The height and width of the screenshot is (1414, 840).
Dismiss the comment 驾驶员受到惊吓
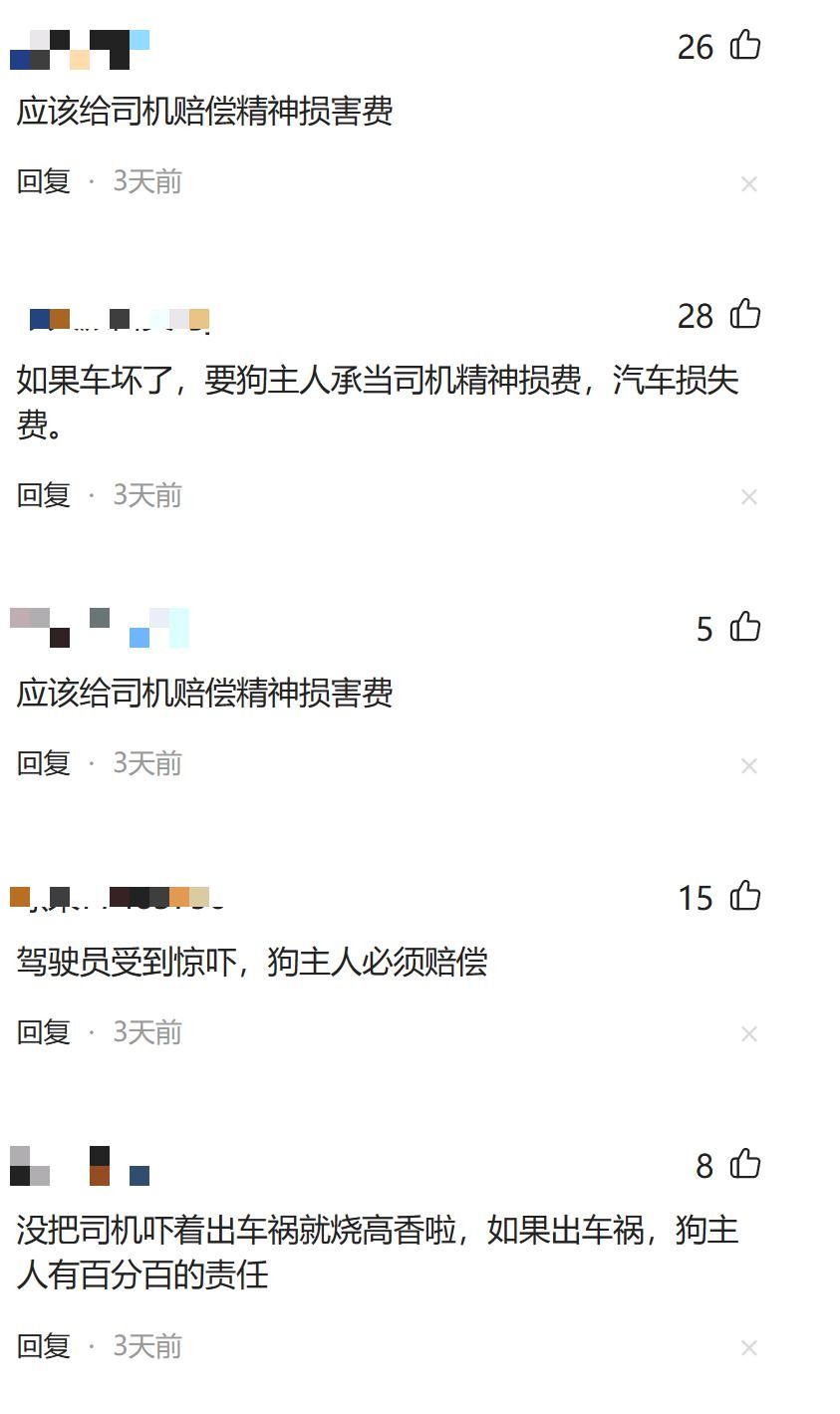point(749,1034)
